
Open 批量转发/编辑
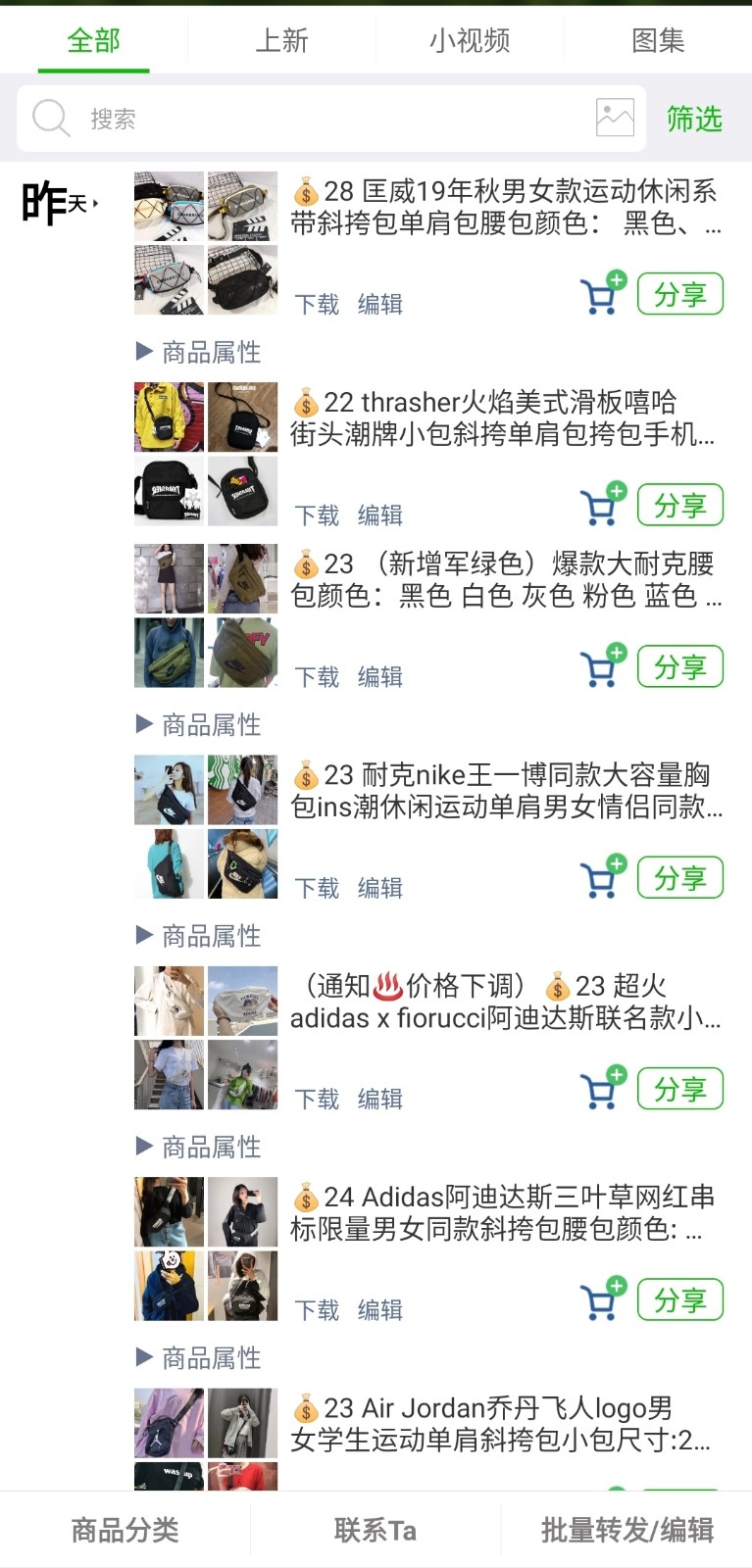point(627,1530)
